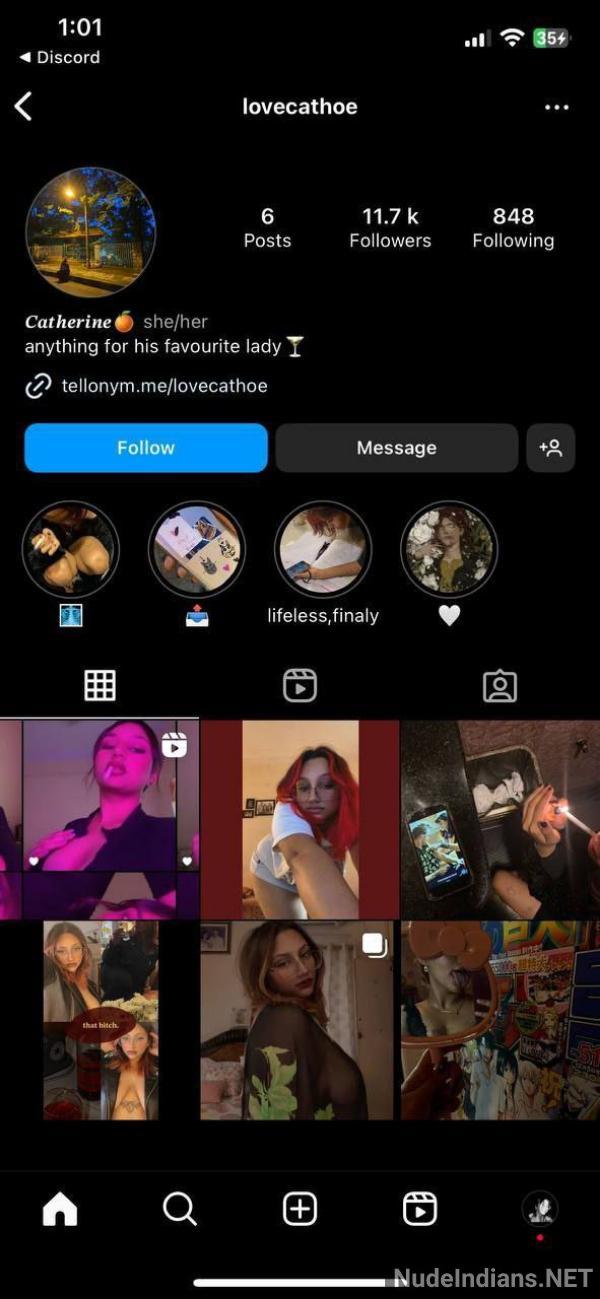
Task: View the 848 Following list
Action: pos(513,227)
